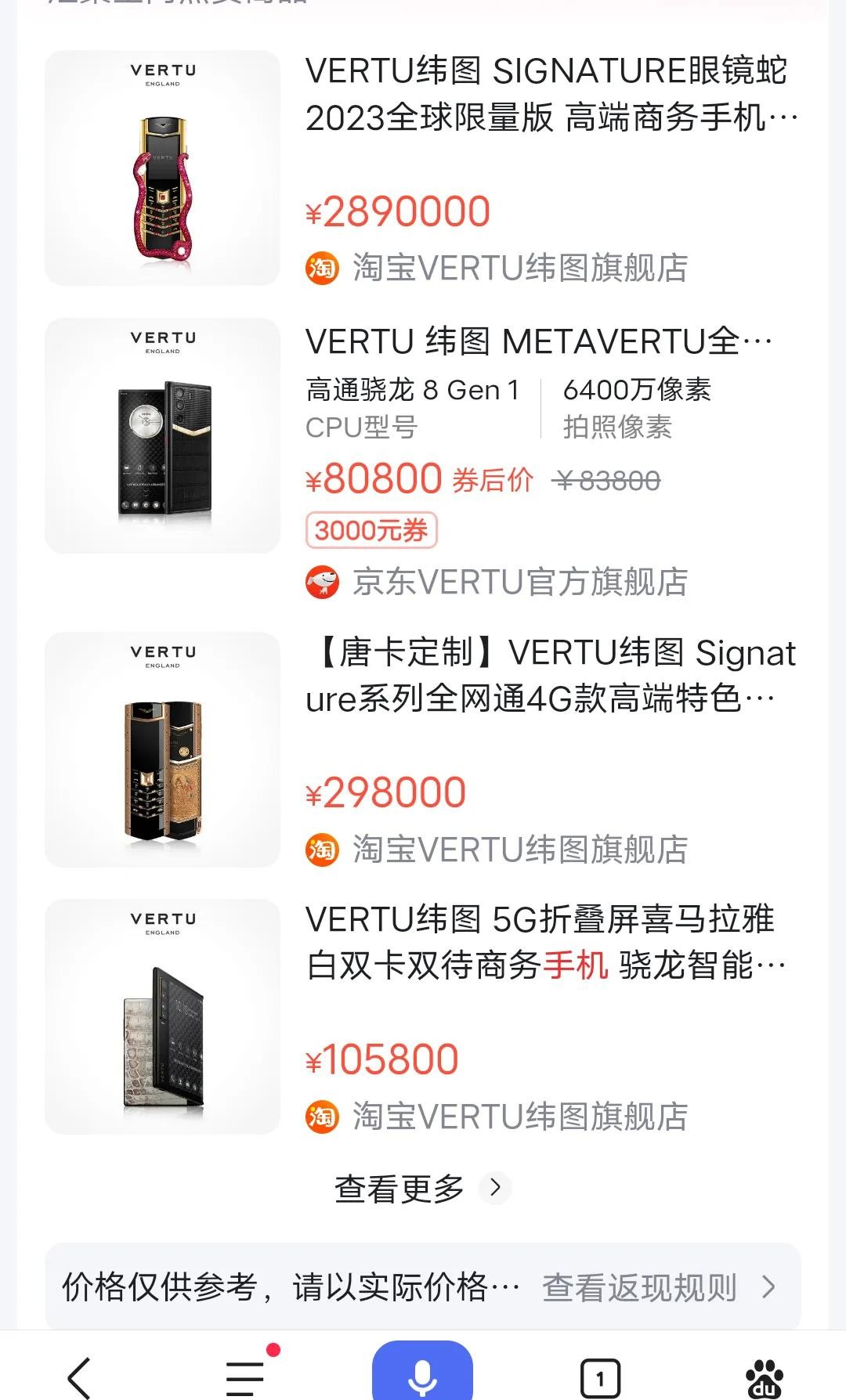Viewport: 846px width, 1400px height.
Task: Open the 5G折叠屏喜马拉雅 phone listing
Action: 545,942
